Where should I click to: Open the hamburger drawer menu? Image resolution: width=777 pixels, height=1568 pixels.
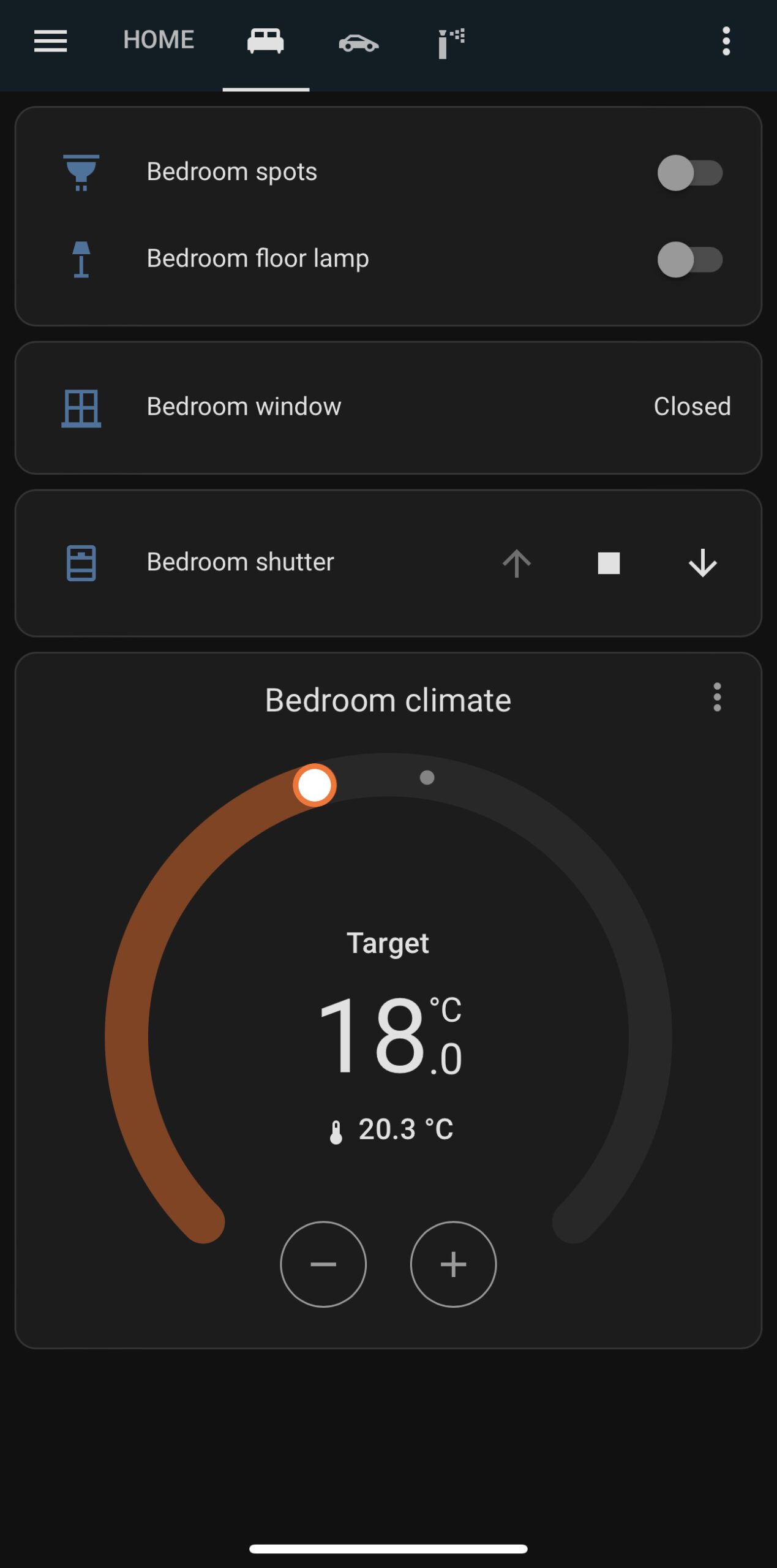(50, 41)
